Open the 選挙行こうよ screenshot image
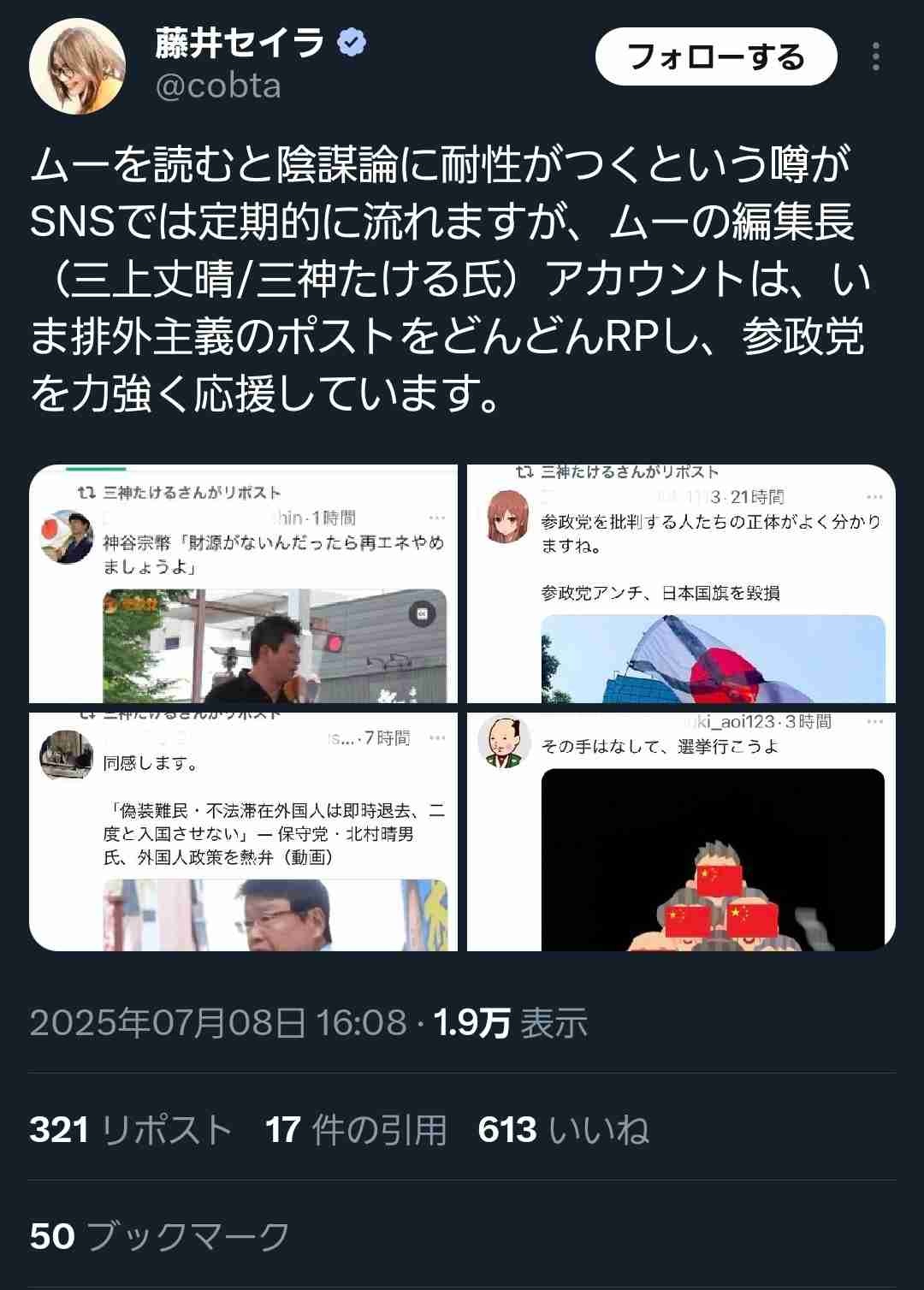The height and width of the screenshot is (1290, 924). (x=681, y=831)
